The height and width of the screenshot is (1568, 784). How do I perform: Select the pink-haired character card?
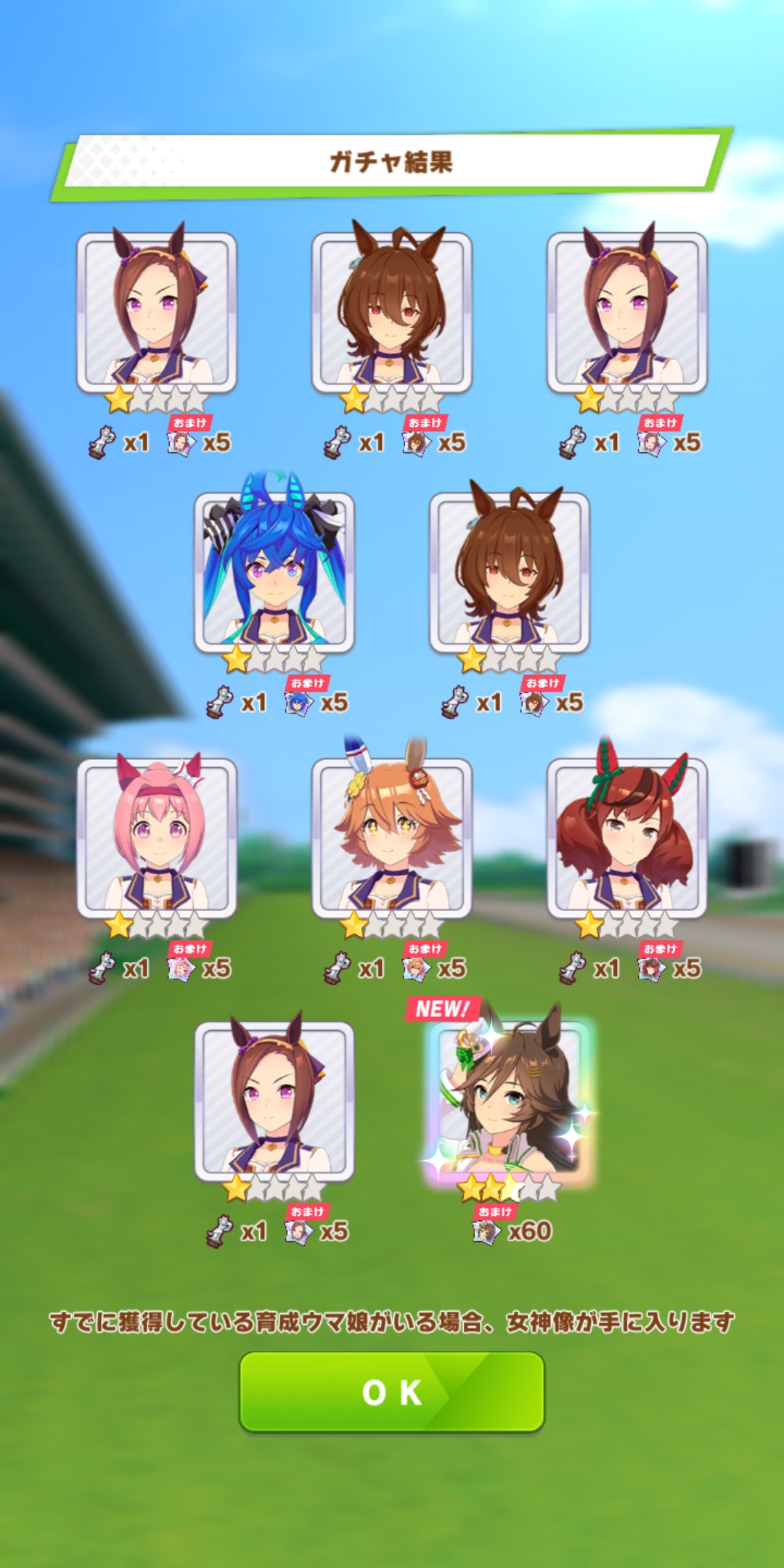click(157, 837)
